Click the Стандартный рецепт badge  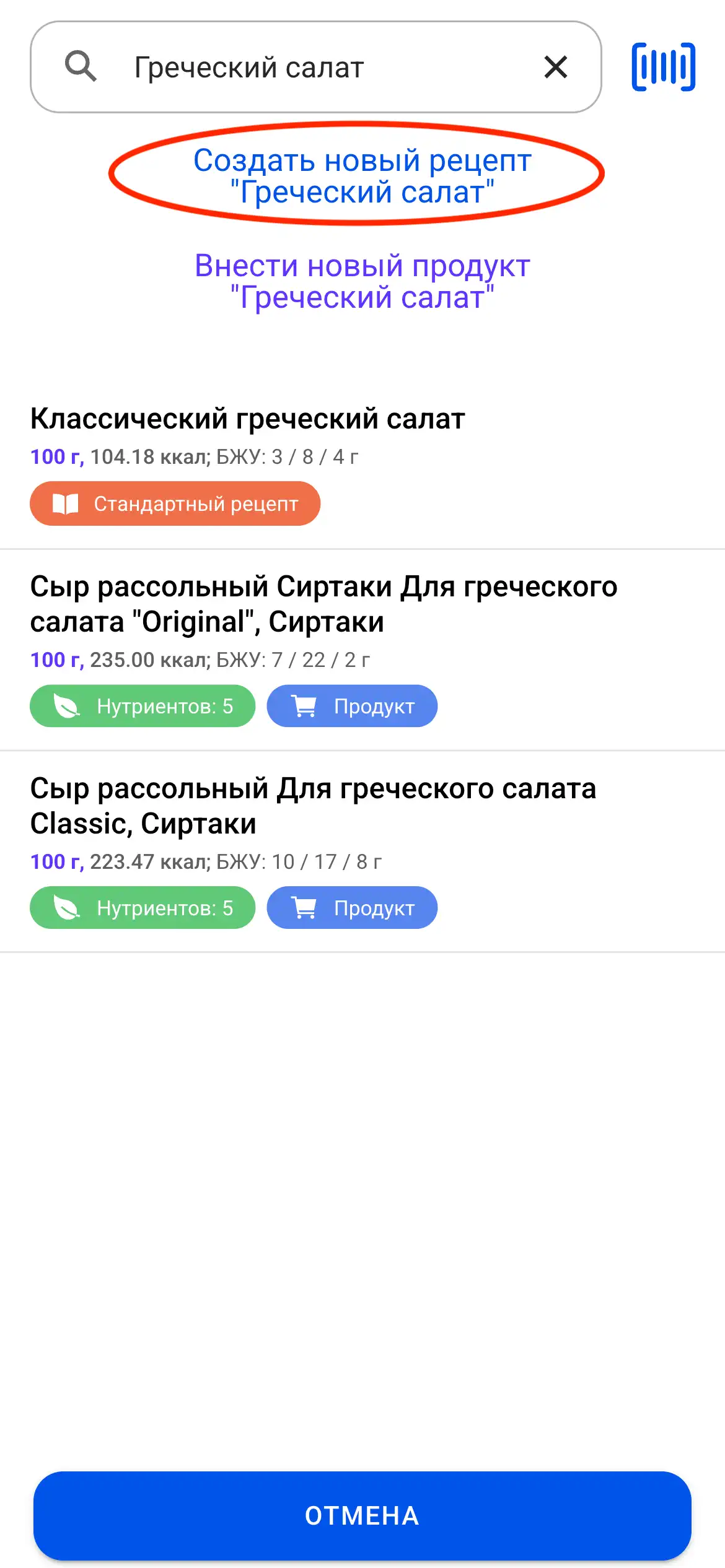[x=175, y=503]
